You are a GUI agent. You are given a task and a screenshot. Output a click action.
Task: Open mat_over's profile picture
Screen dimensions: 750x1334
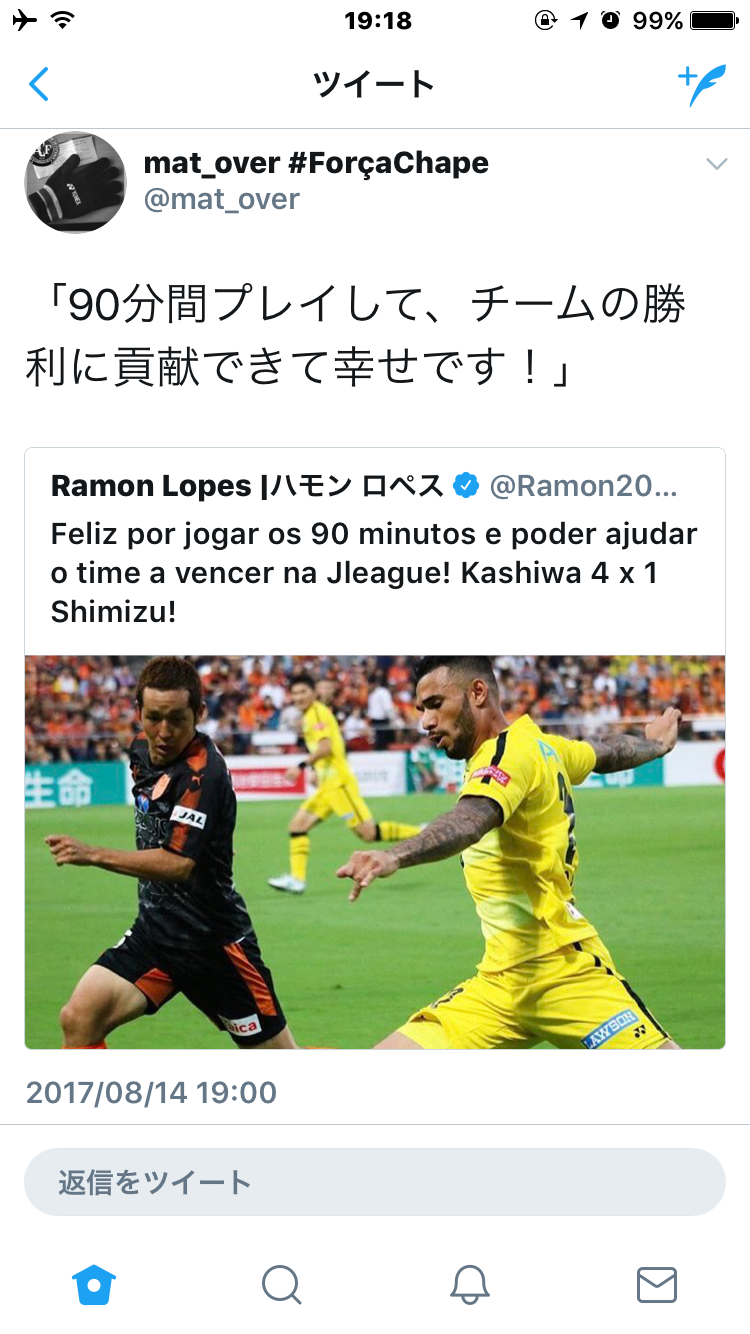(x=75, y=182)
